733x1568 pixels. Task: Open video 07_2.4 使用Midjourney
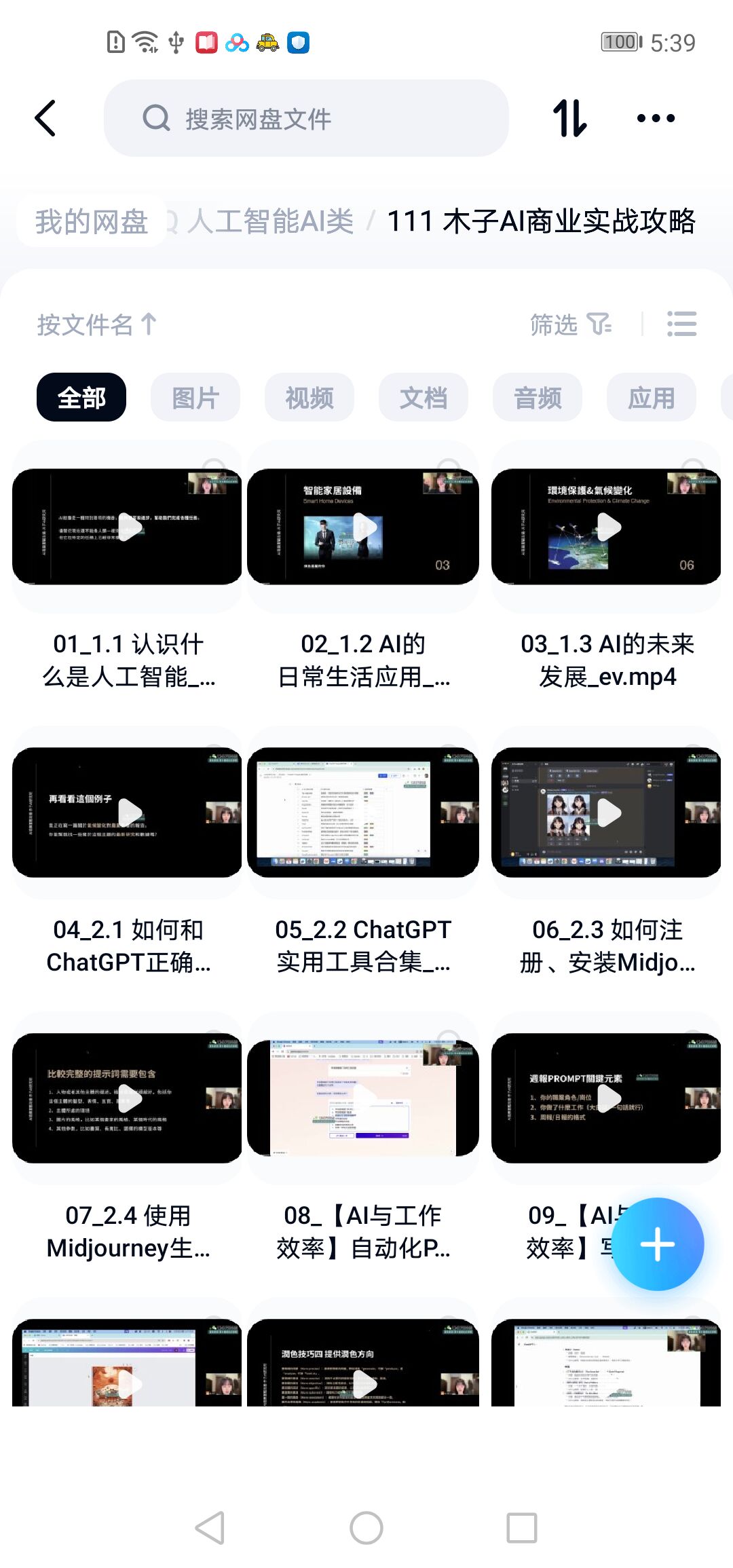[x=128, y=1098]
